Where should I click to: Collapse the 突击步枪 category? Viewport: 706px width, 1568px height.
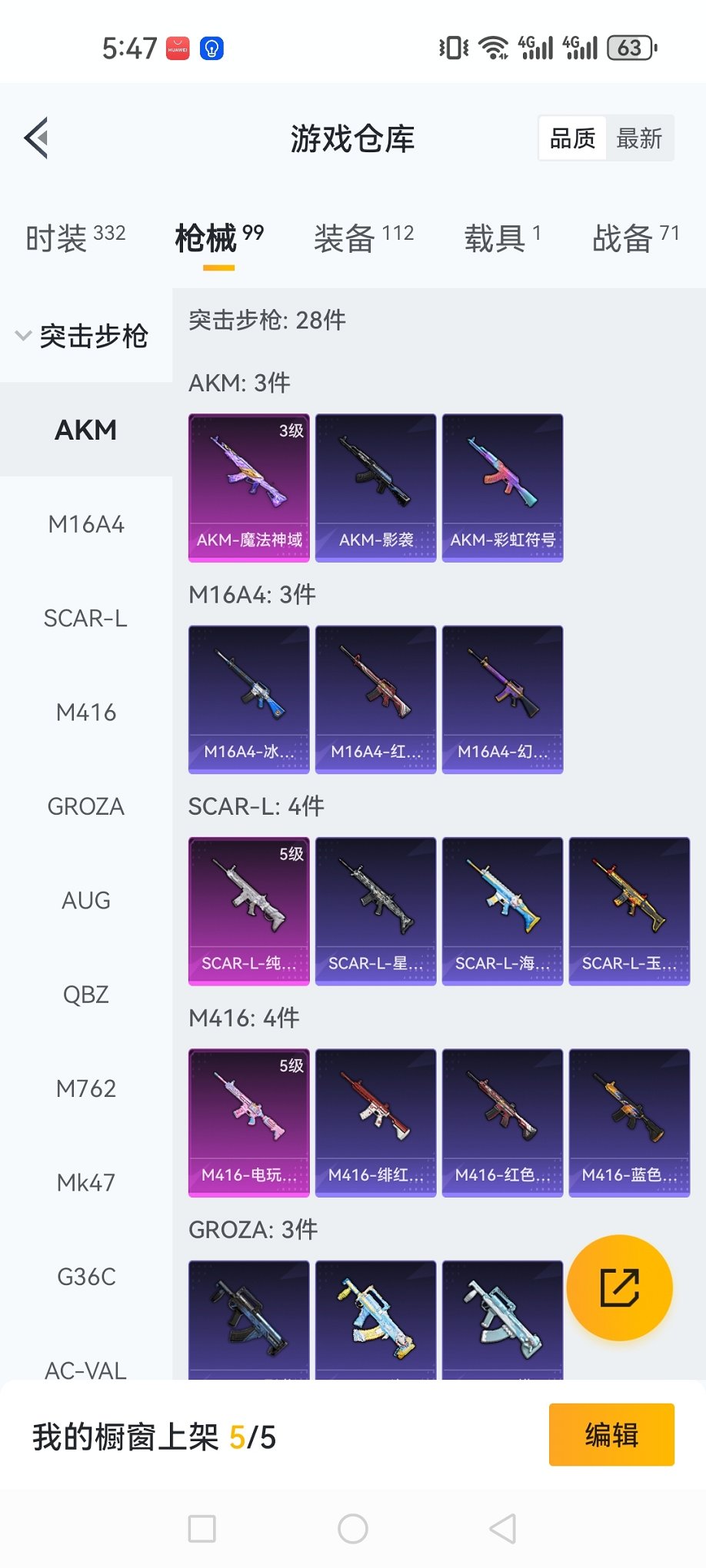pos(83,336)
